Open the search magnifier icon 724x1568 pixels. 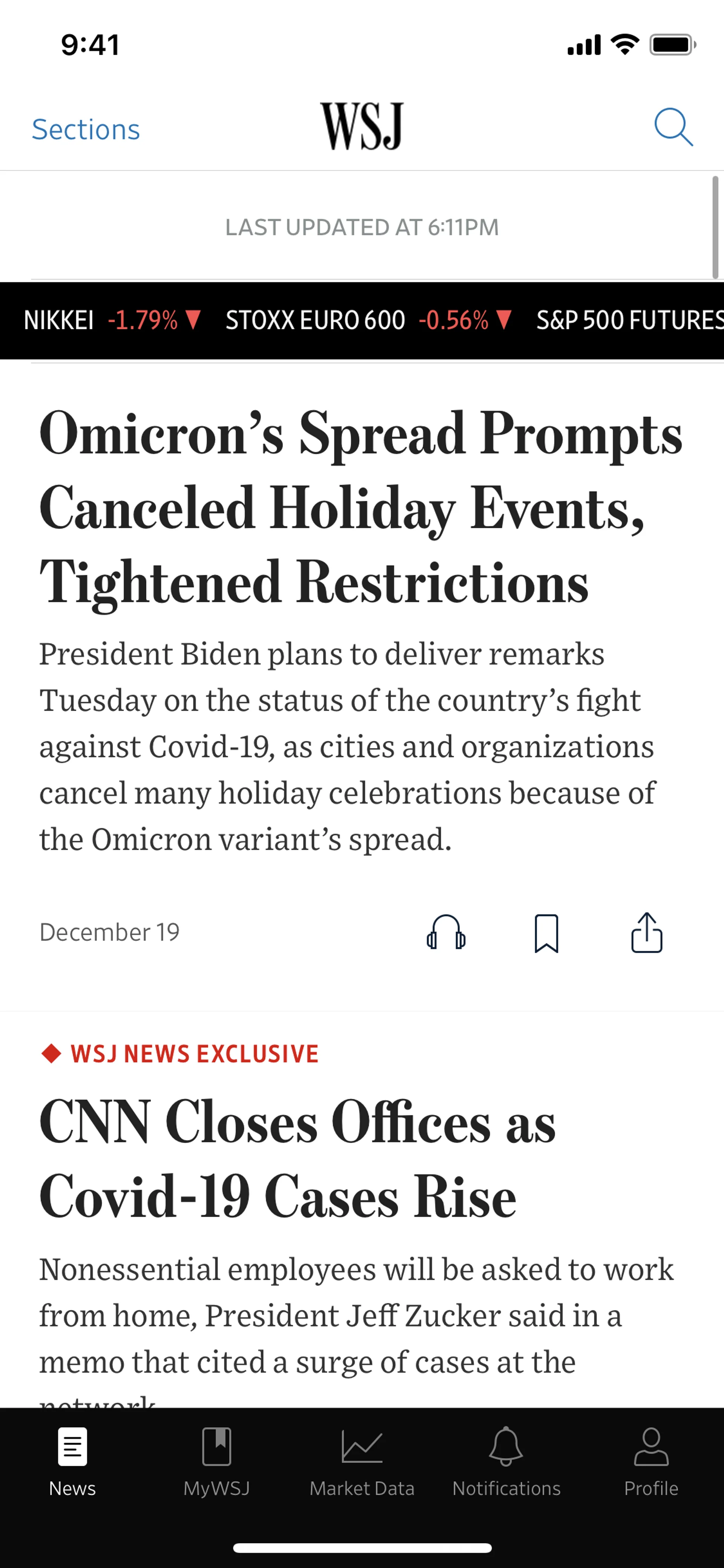673,128
